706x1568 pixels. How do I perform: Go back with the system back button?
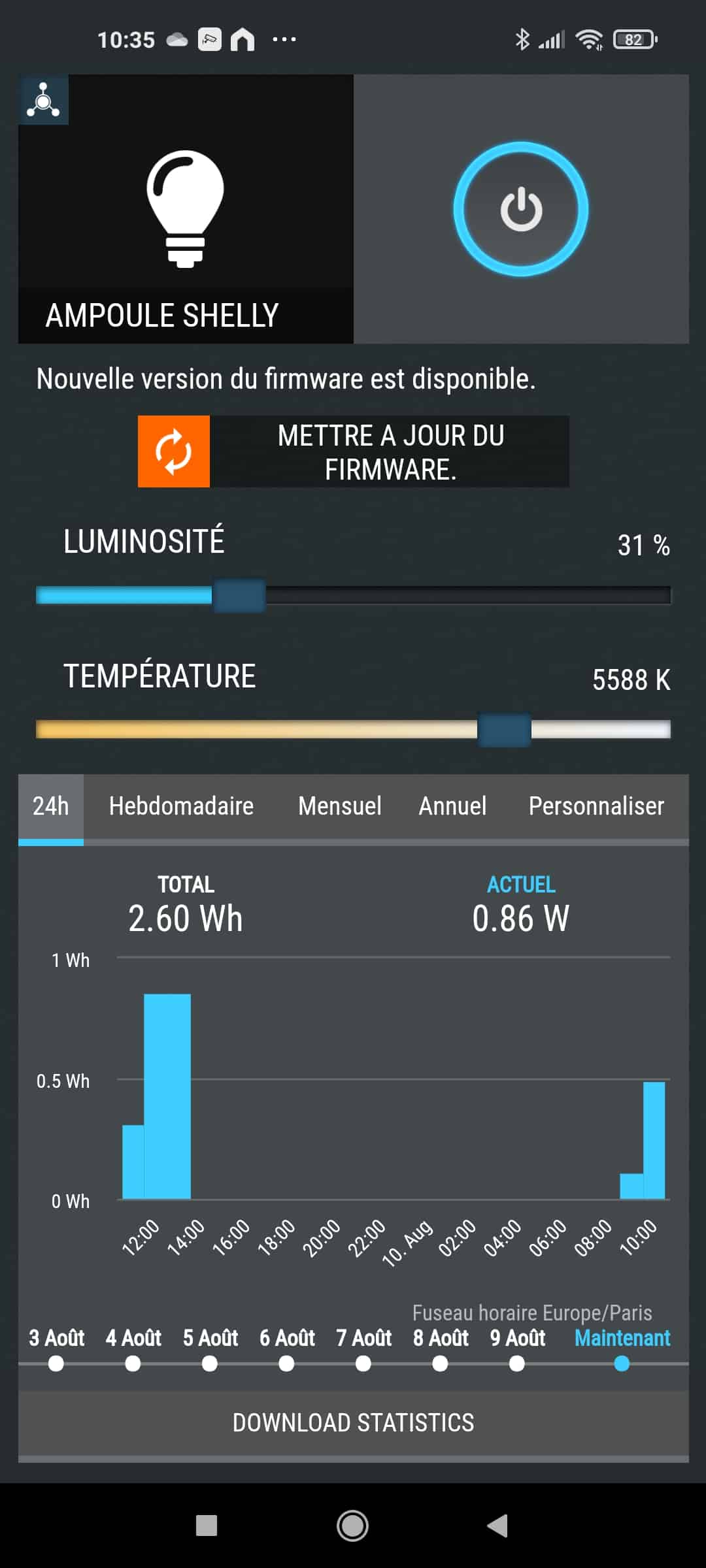(497, 1526)
